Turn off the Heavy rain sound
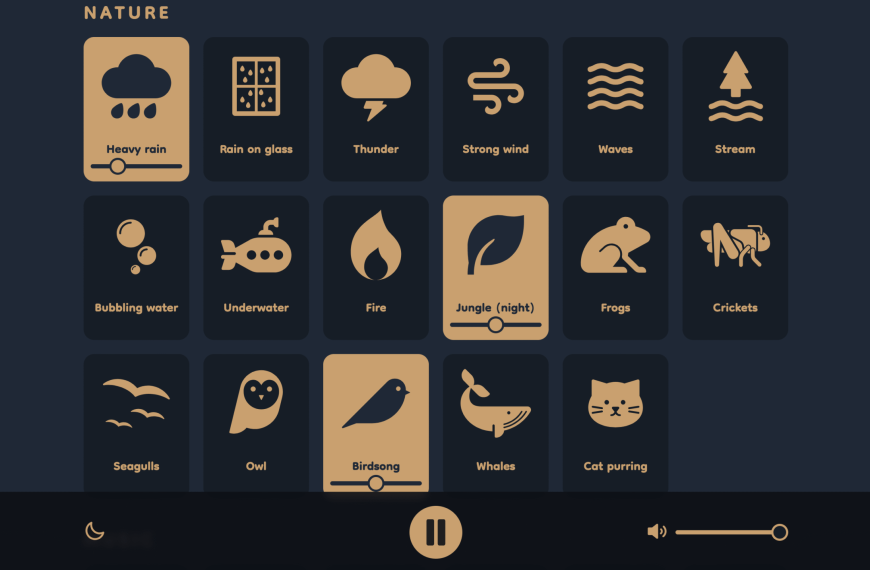 click(136, 95)
